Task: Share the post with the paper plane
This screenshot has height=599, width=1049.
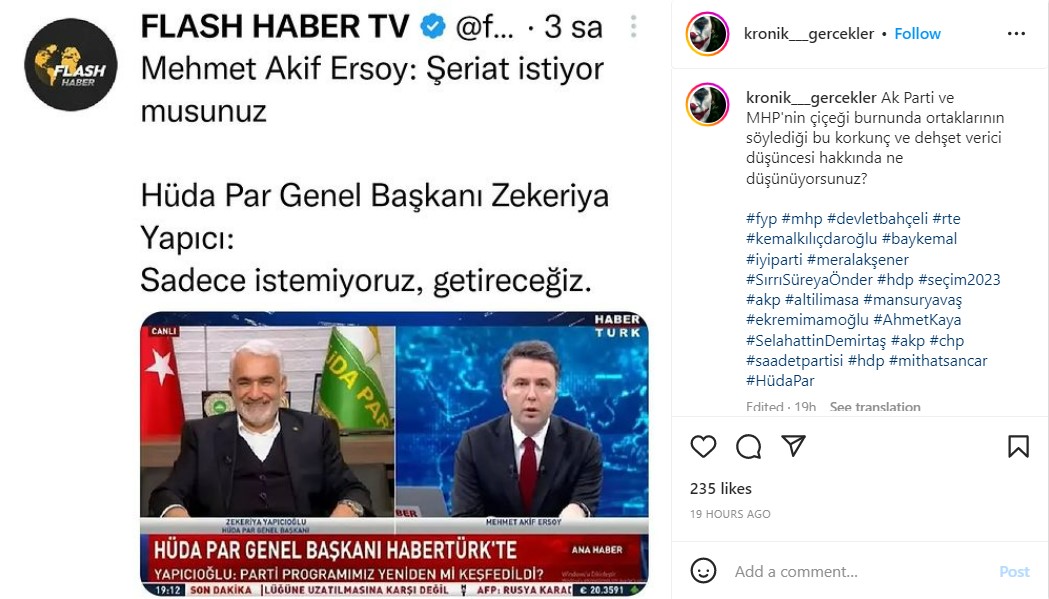Action: pos(793,446)
